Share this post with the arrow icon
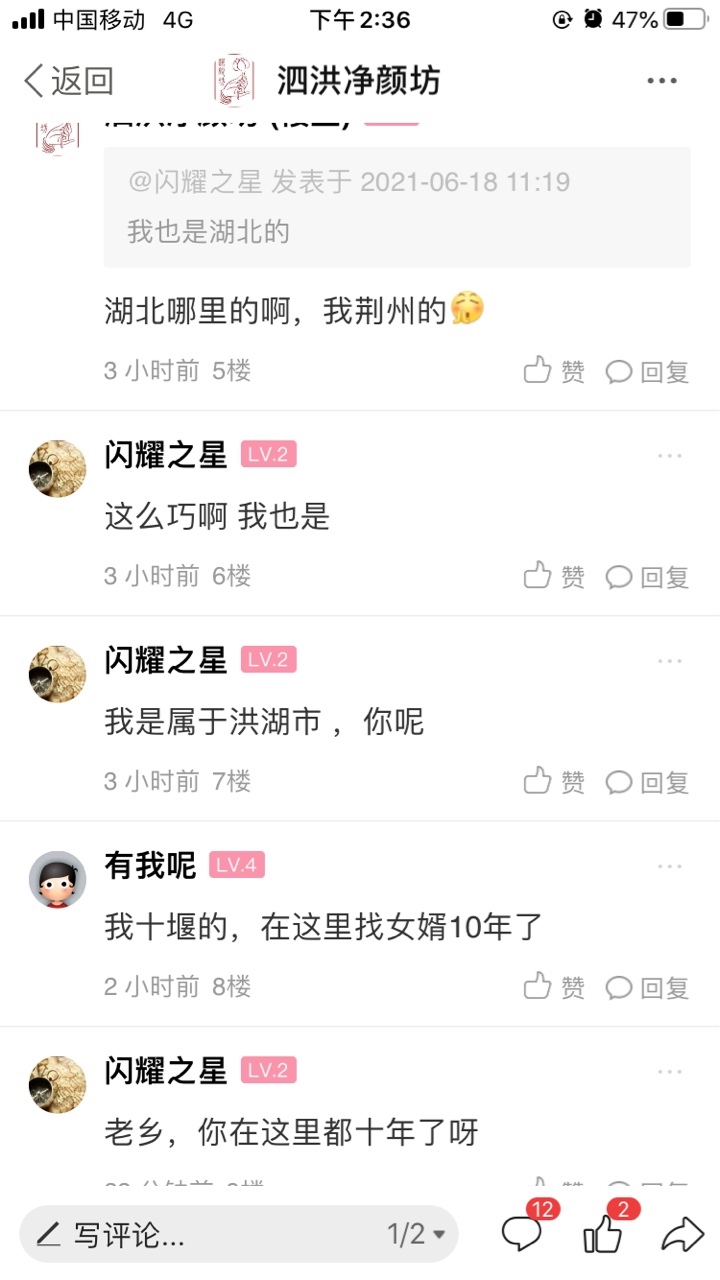 coord(682,1234)
